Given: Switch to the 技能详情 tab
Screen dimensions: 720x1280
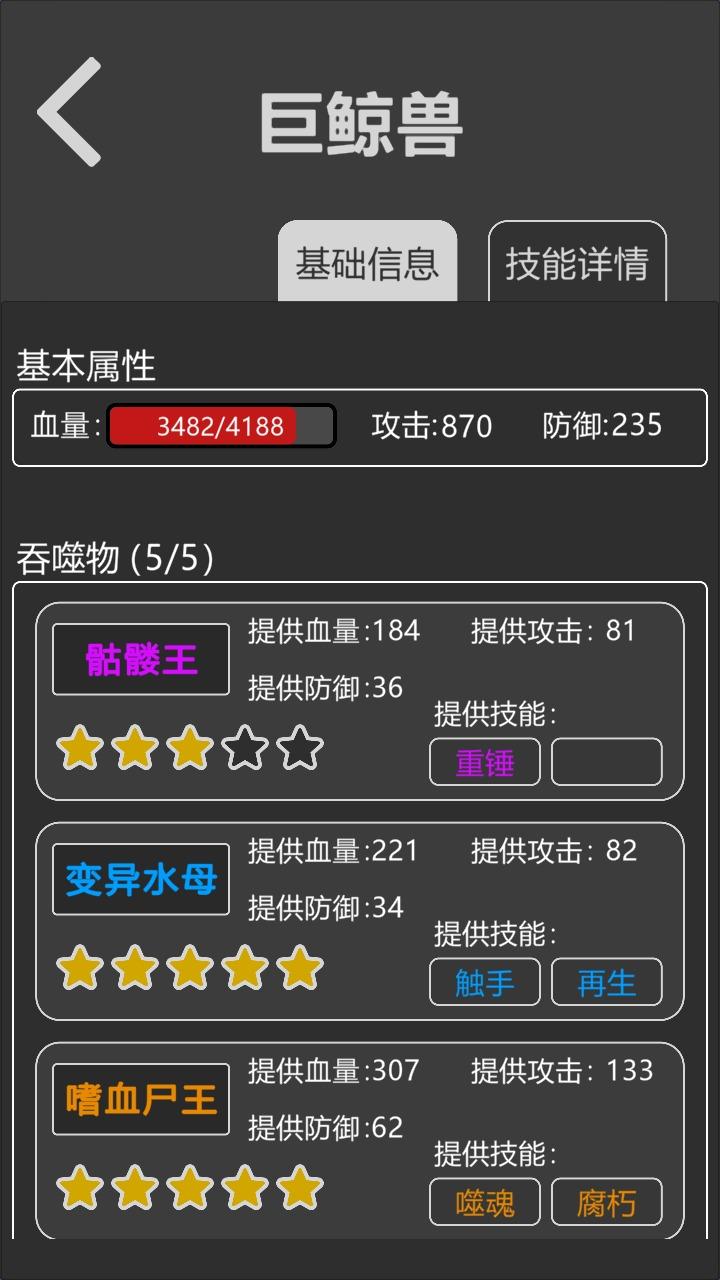Looking at the screenshot, I should pos(577,262).
